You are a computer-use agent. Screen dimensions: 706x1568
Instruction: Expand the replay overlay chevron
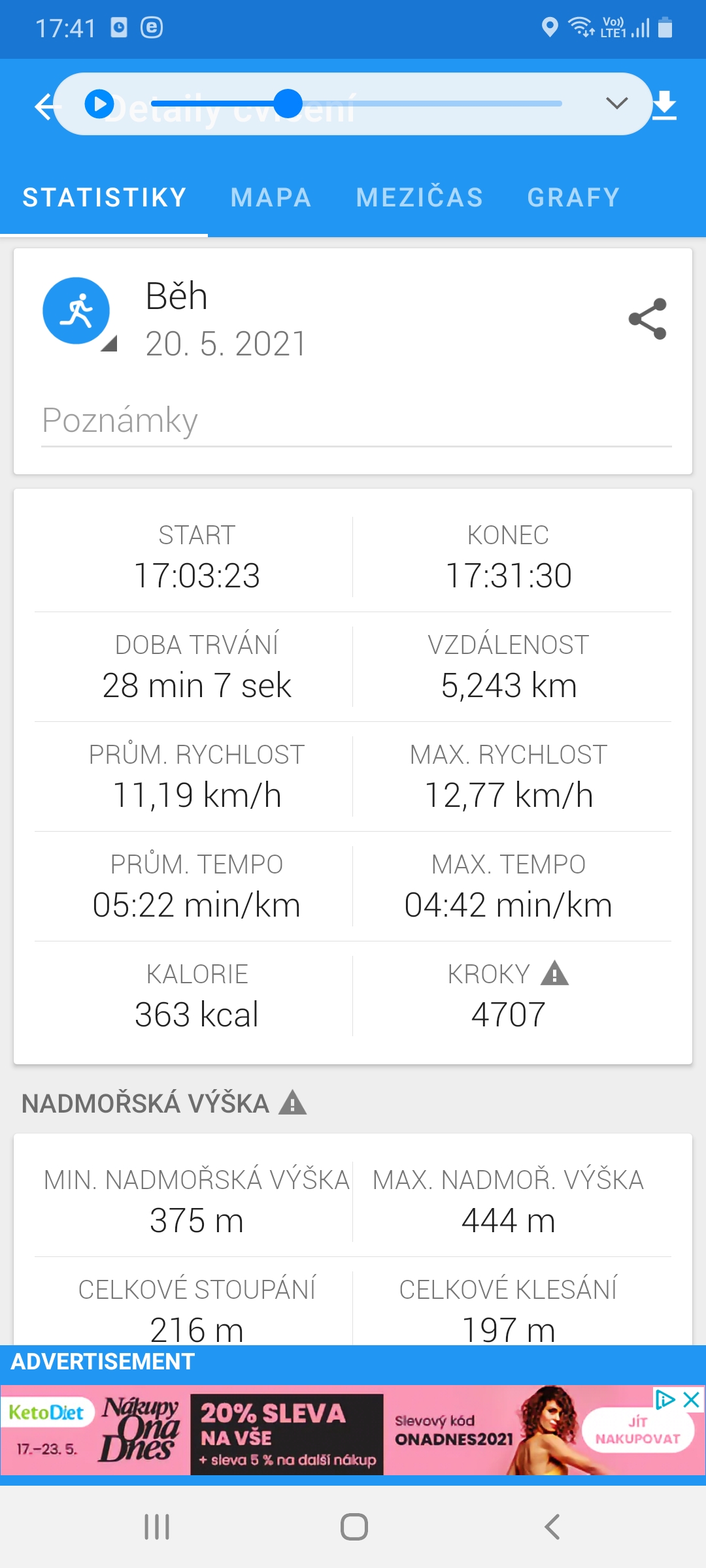(x=616, y=103)
